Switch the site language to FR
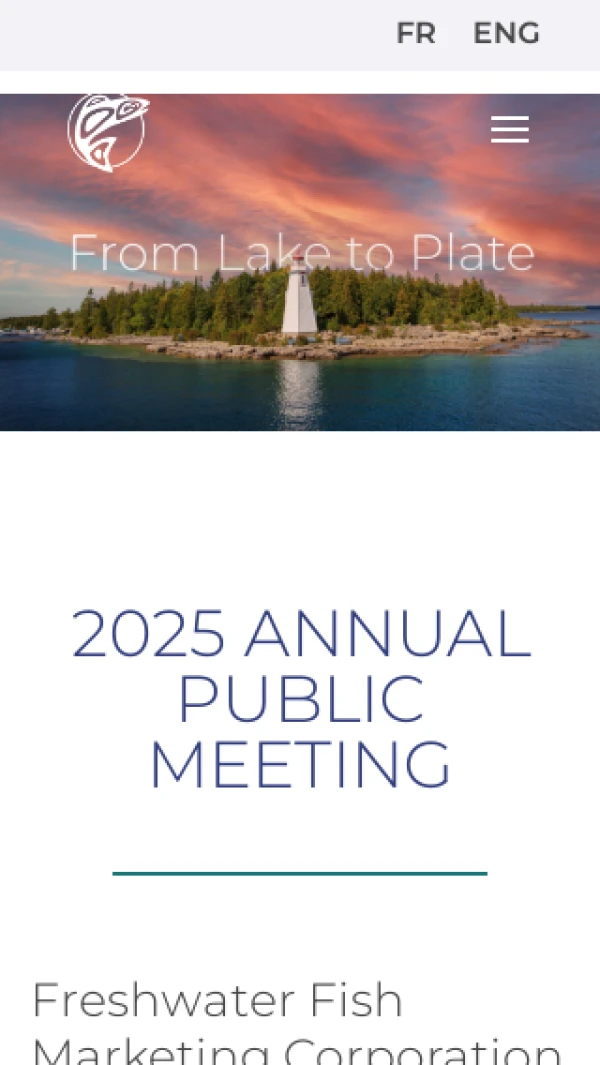 [415, 34]
